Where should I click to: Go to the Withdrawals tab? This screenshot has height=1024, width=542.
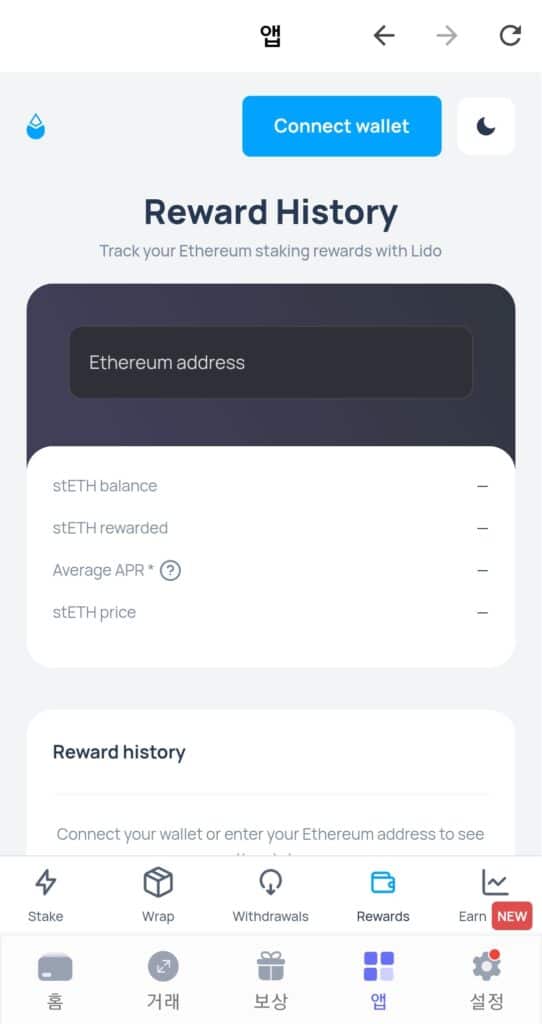tap(270, 895)
